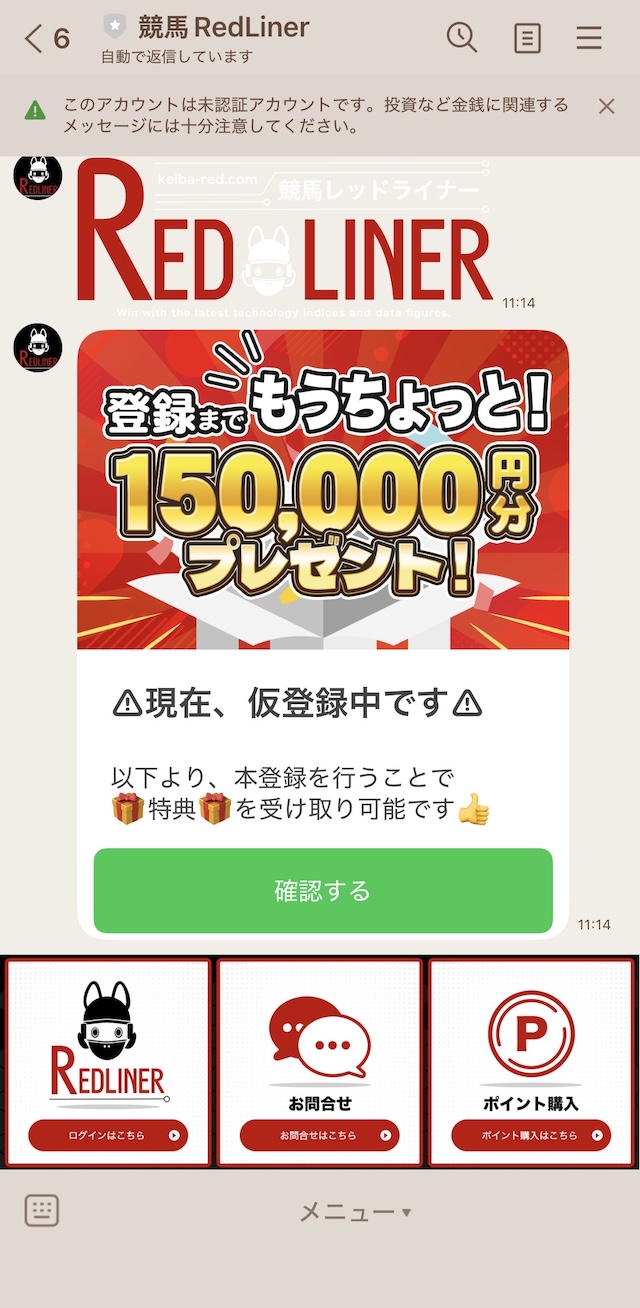Switch to the keyboard input
Image resolution: width=640 pixels, height=1308 pixels.
click(x=42, y=1211)
